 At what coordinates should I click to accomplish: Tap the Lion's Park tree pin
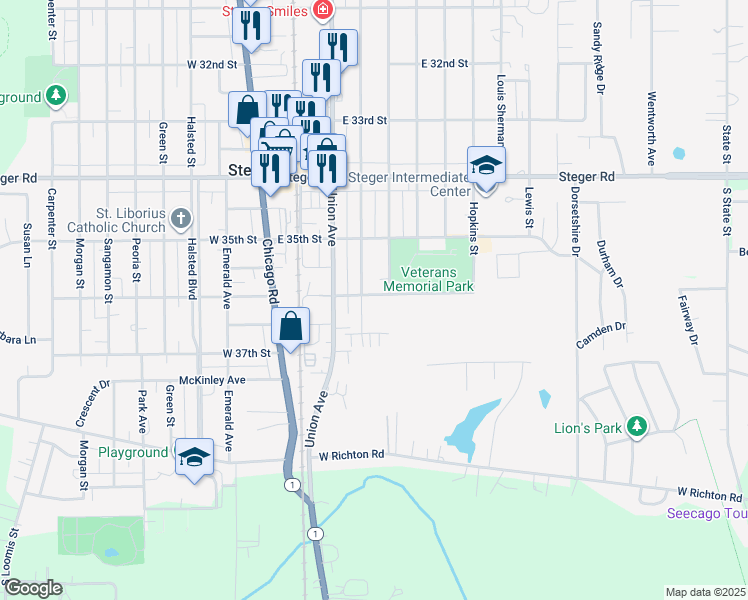[637, 426]
